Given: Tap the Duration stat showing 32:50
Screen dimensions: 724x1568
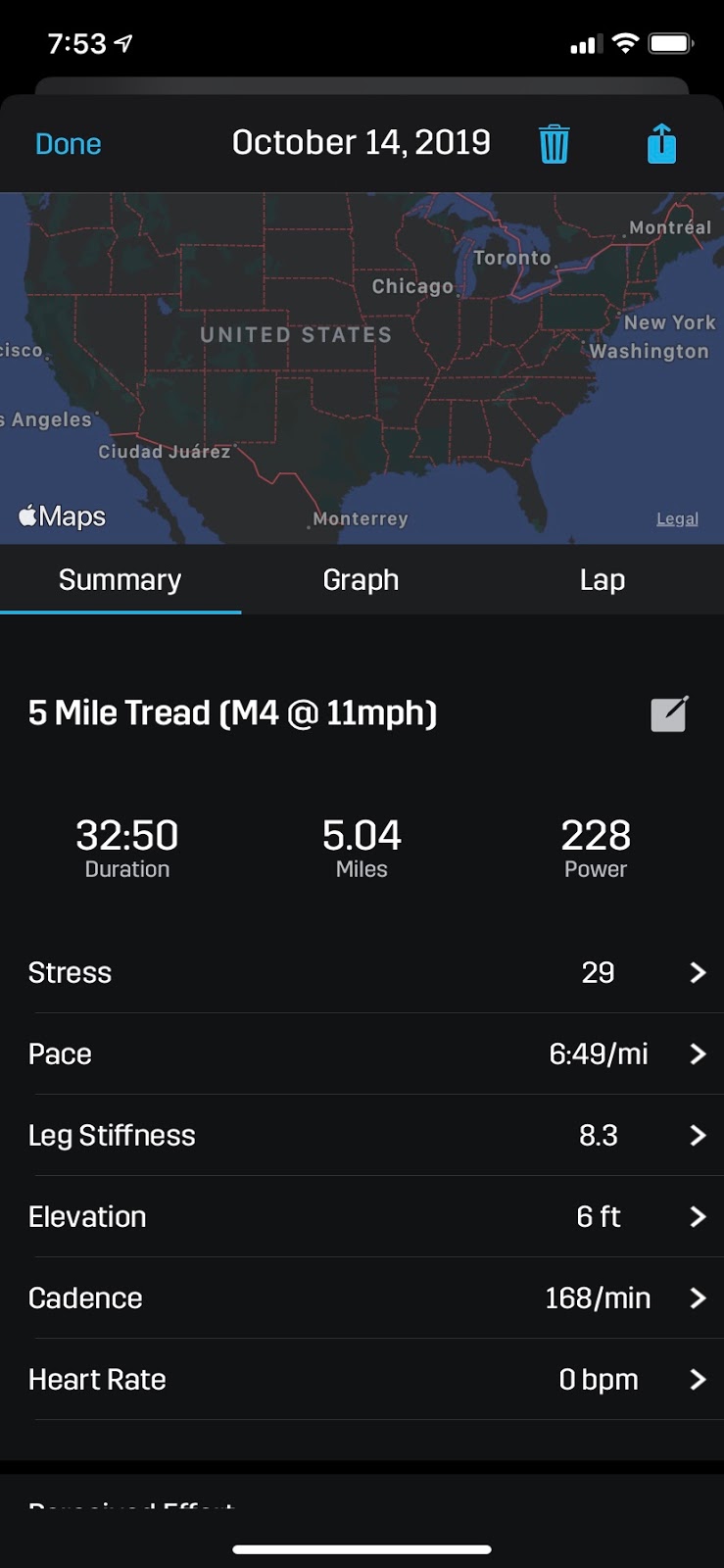Looking at the screenshot, I should 126,847.
